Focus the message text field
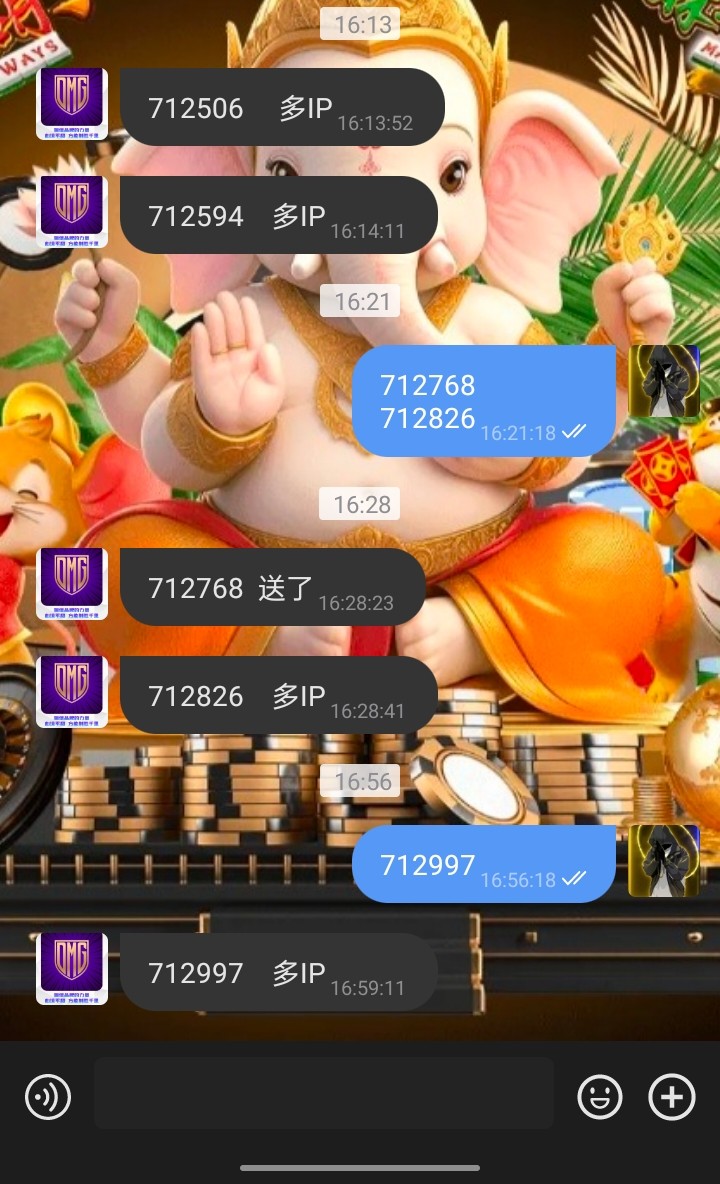 click(x=323, y=1093)
